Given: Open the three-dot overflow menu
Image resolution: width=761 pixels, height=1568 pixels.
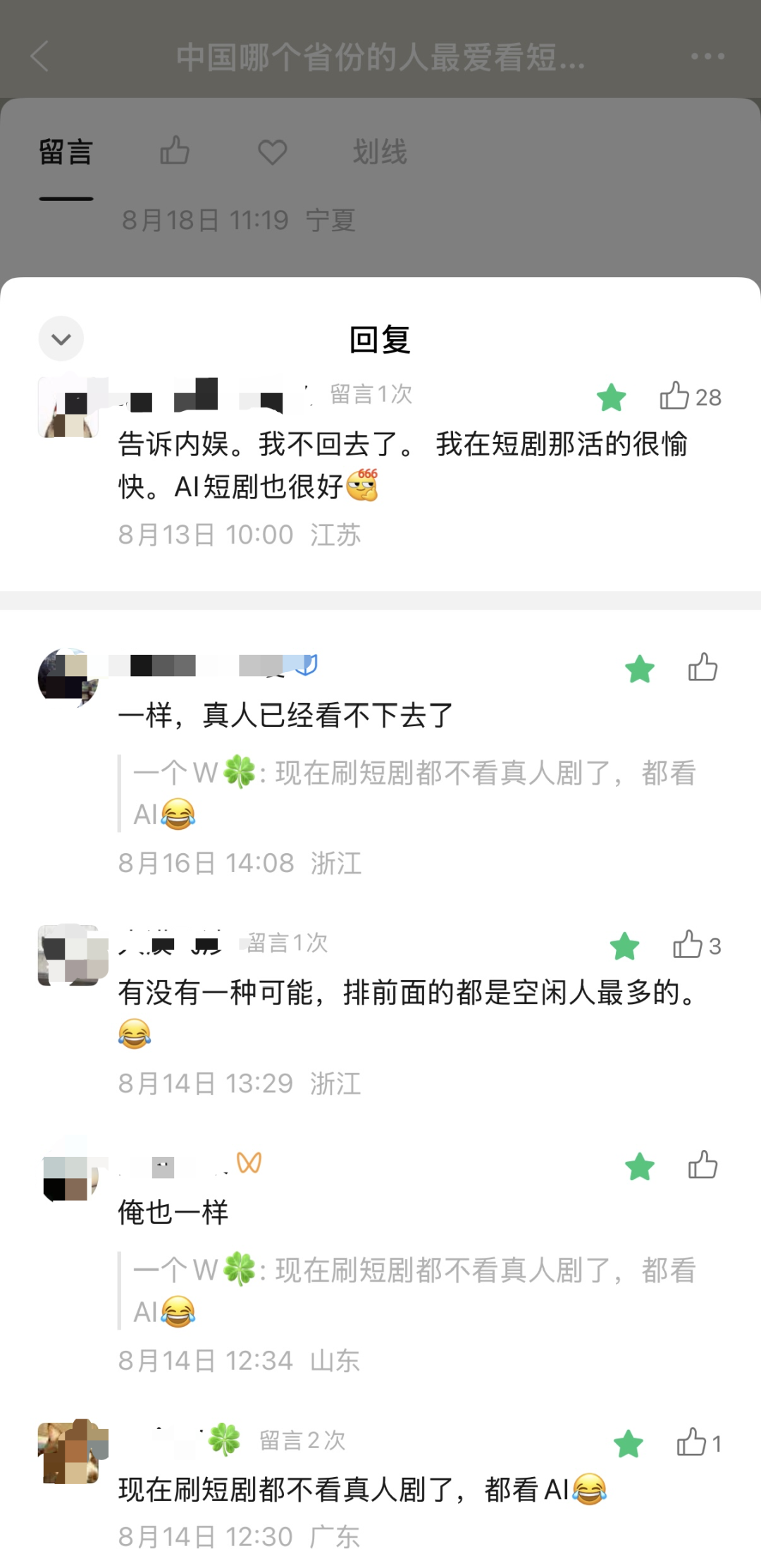Looking at the screenshot, I should 707,56.
